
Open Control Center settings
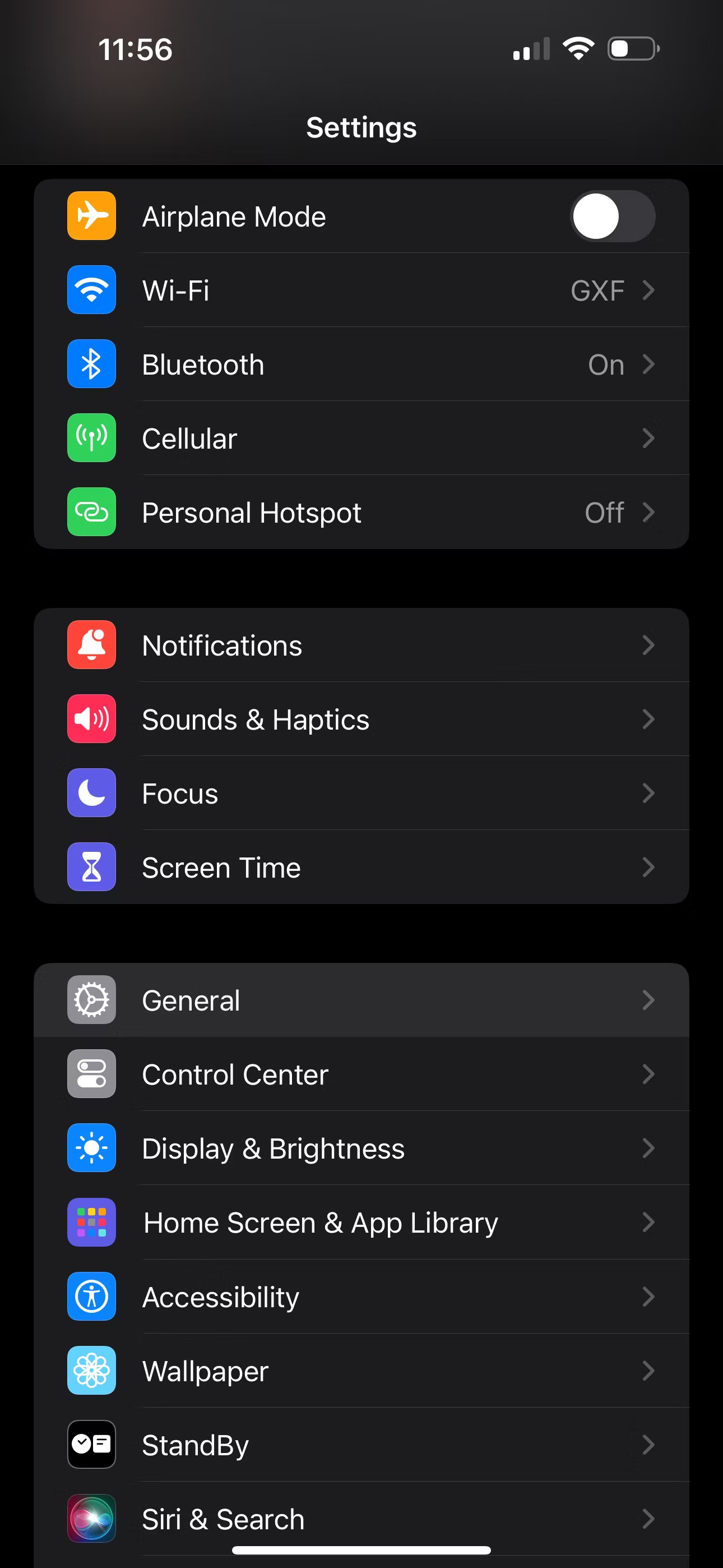361,1074
